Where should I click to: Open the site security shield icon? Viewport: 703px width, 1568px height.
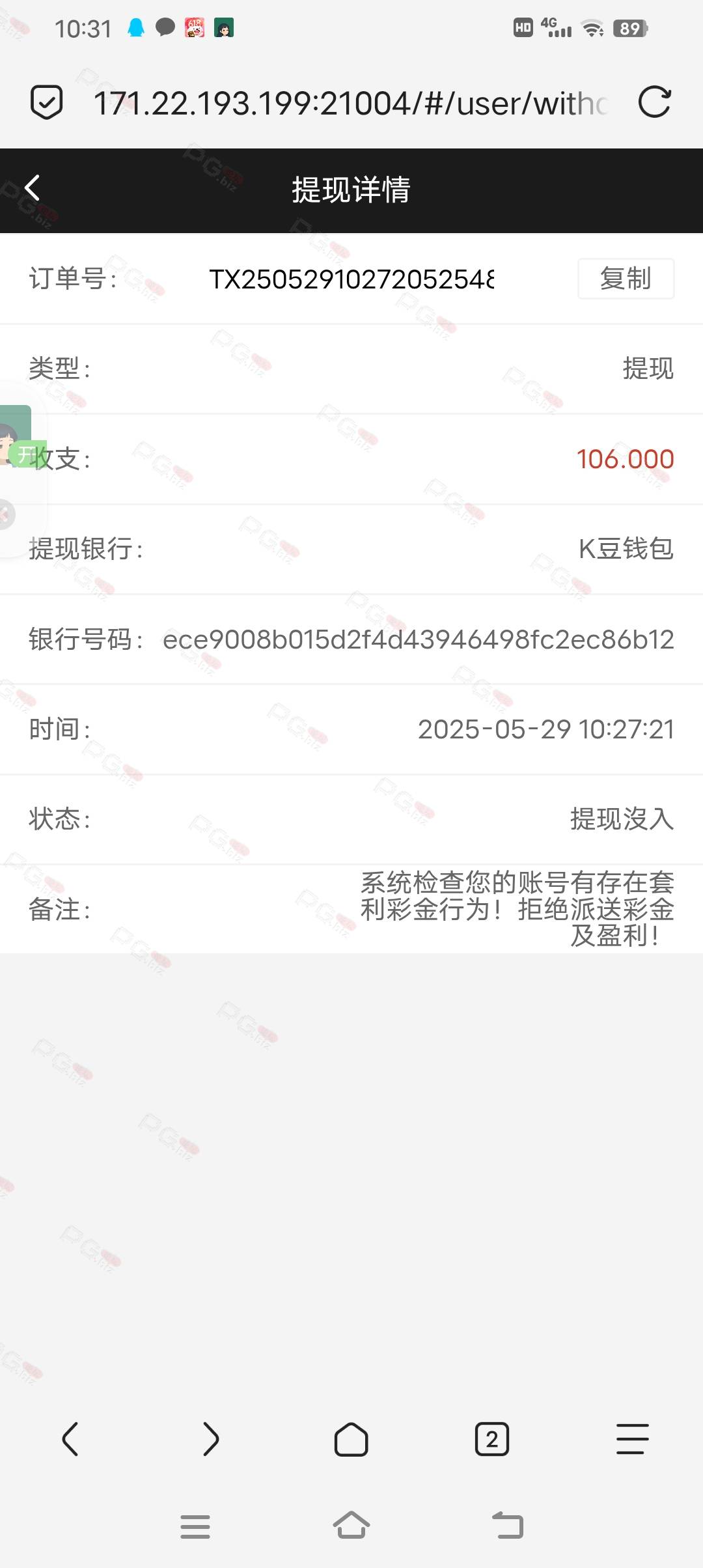[x=47, y=102]
